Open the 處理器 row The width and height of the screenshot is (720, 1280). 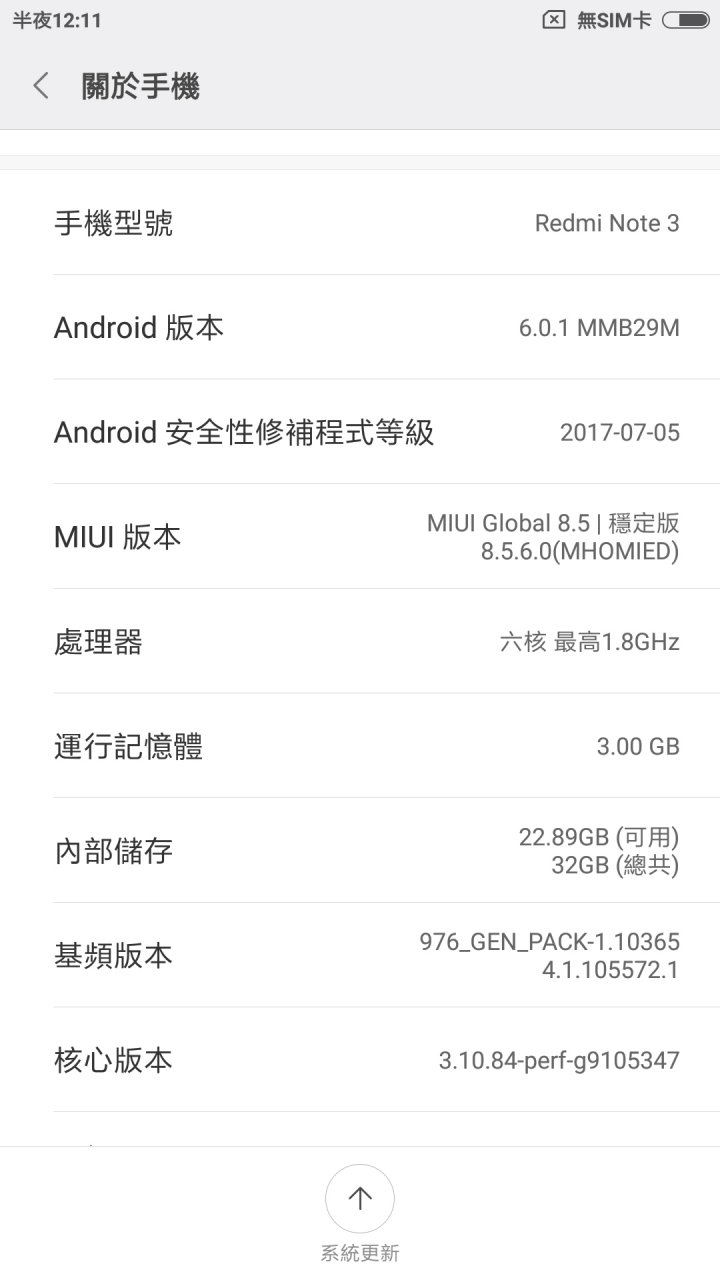pos(360,641)
